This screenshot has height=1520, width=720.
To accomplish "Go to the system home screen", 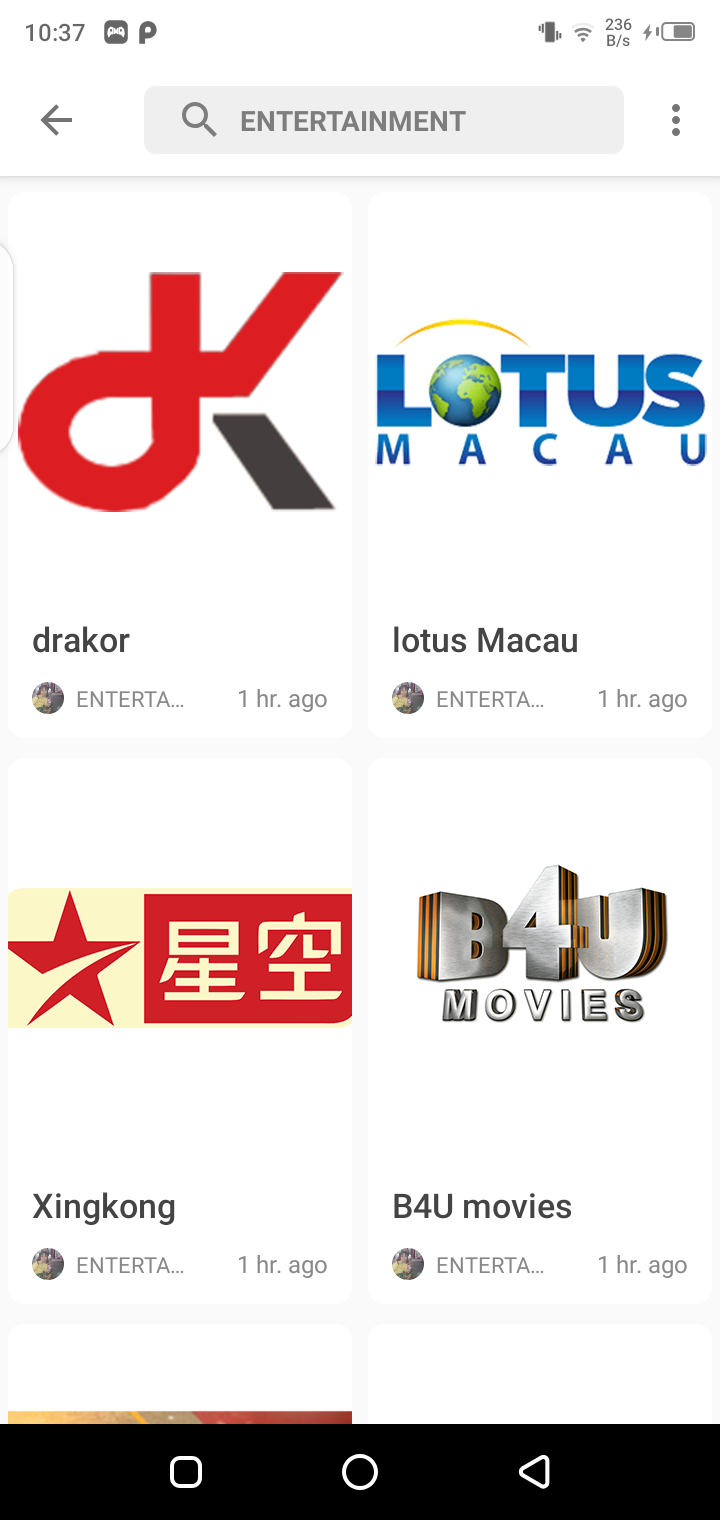I will tap(360, 1472).
